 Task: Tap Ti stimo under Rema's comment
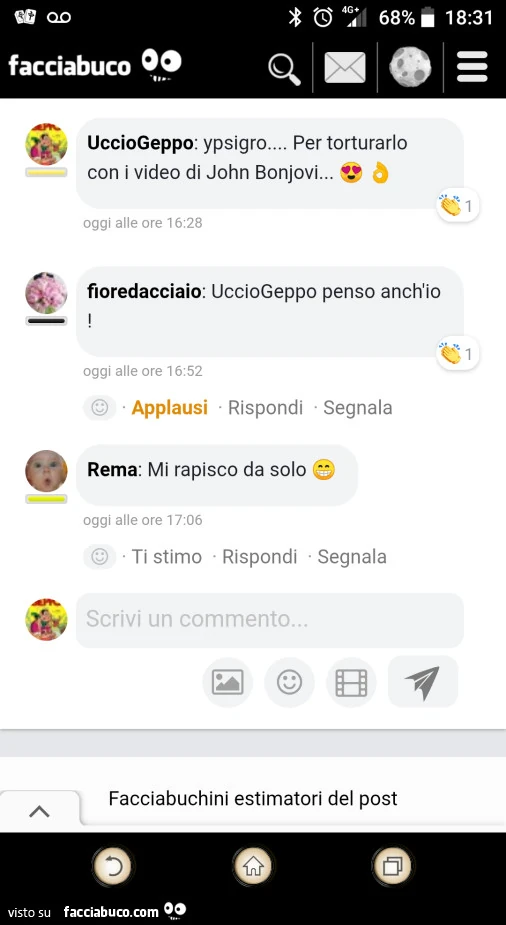(x=166, y=557)
